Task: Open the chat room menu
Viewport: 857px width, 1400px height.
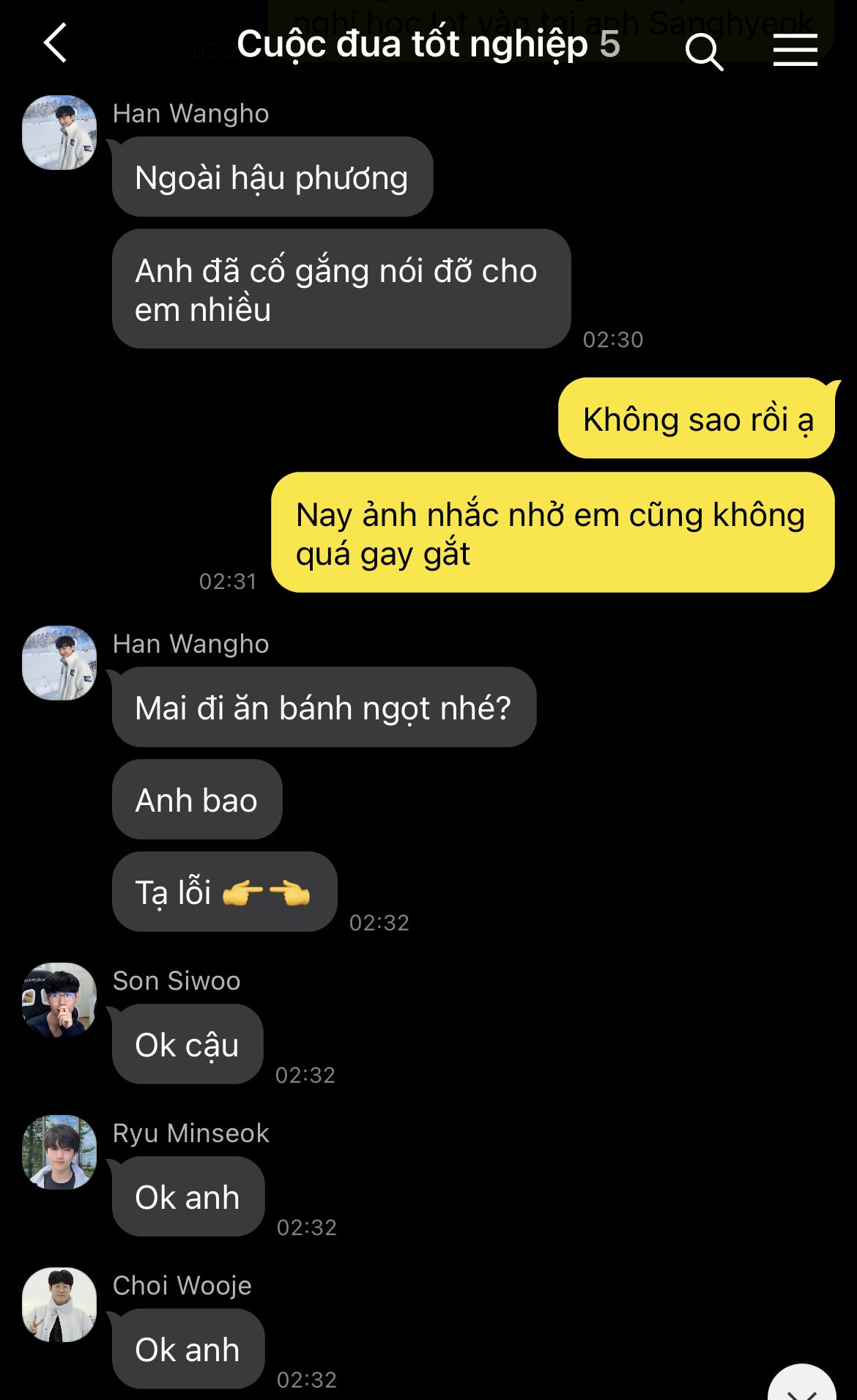Action: 795,50
